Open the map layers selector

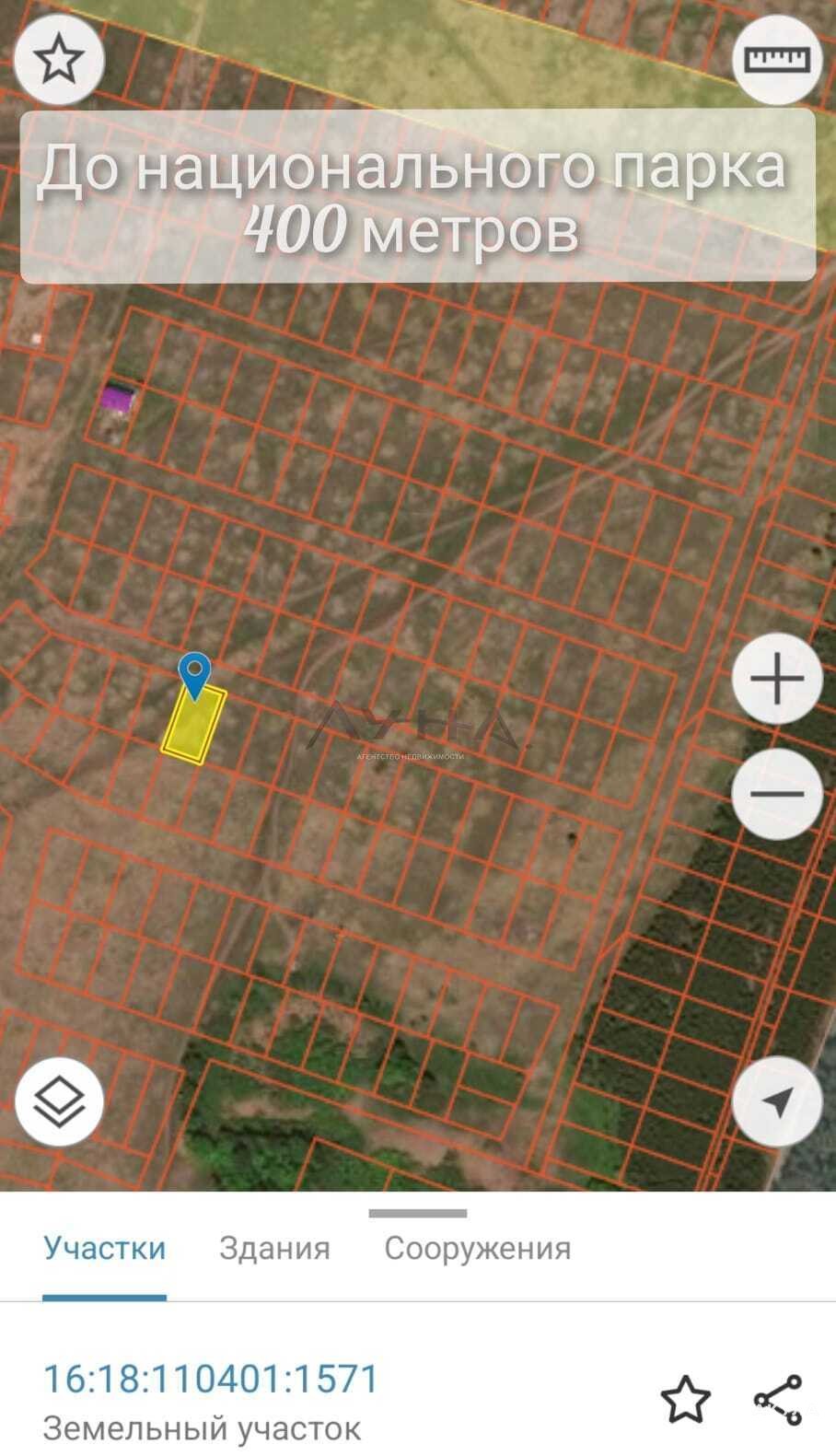point(59,1101)
